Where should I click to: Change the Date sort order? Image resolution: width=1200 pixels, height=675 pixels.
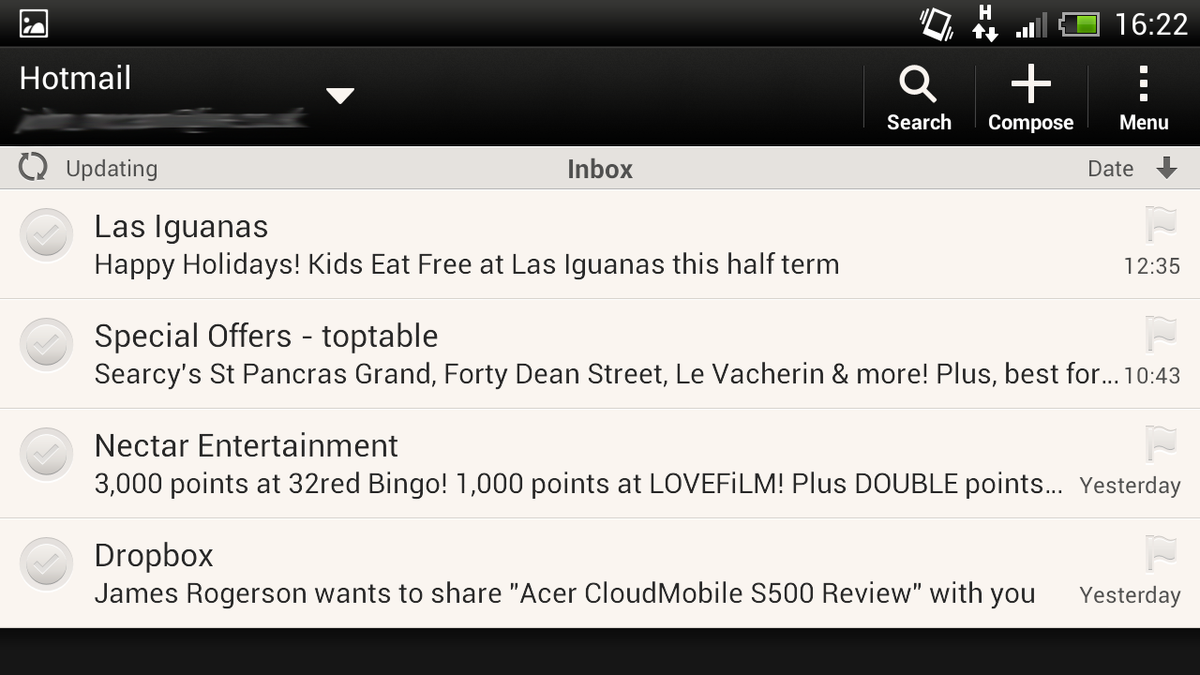(x=1132, y=169)
